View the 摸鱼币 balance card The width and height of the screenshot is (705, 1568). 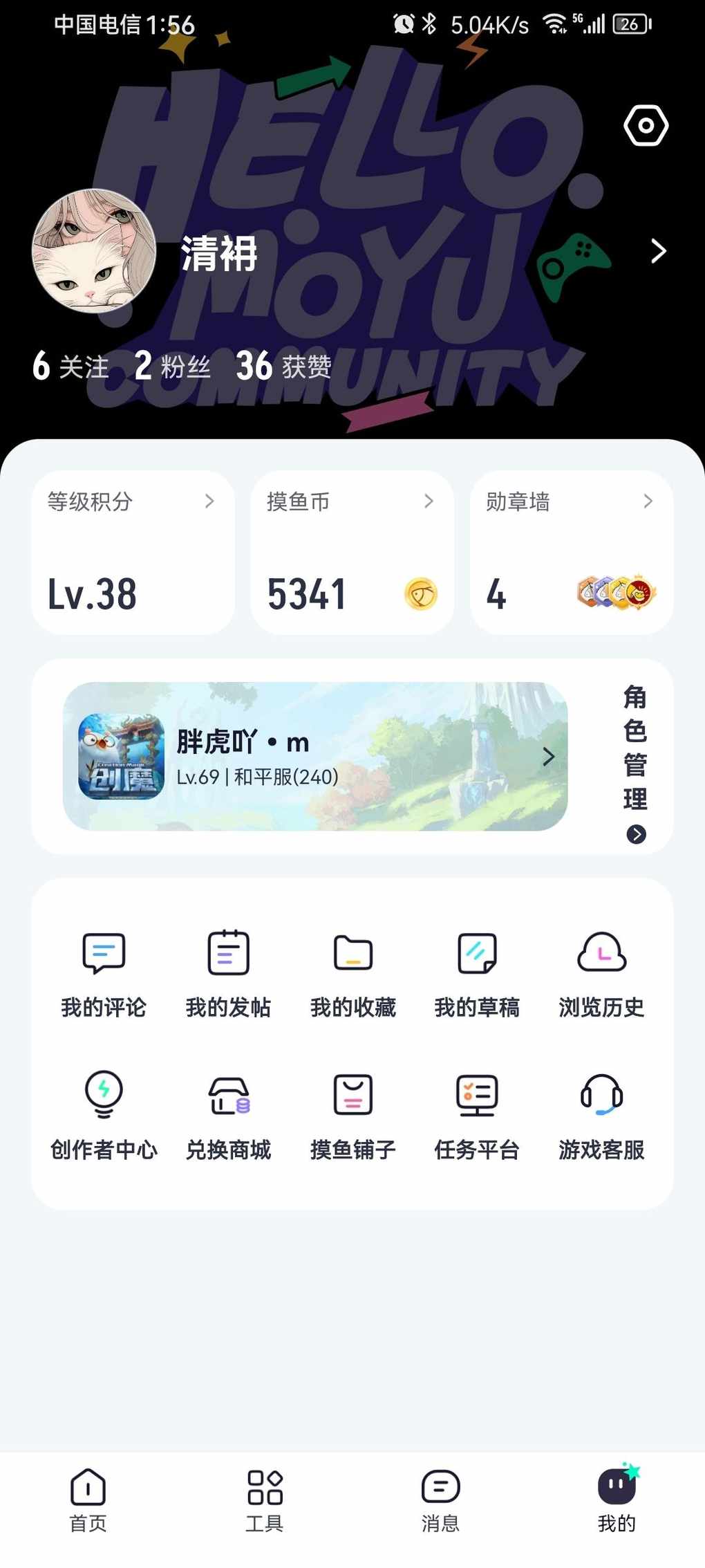tap(352, 552)
